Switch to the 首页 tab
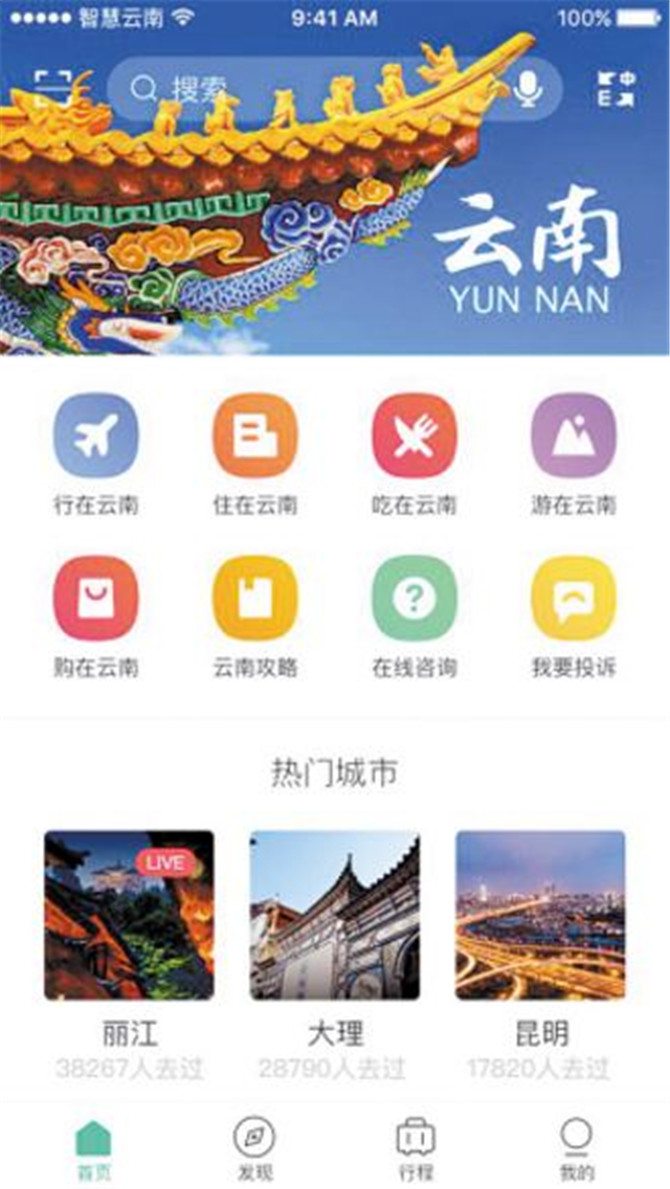 pos(94,1147)
